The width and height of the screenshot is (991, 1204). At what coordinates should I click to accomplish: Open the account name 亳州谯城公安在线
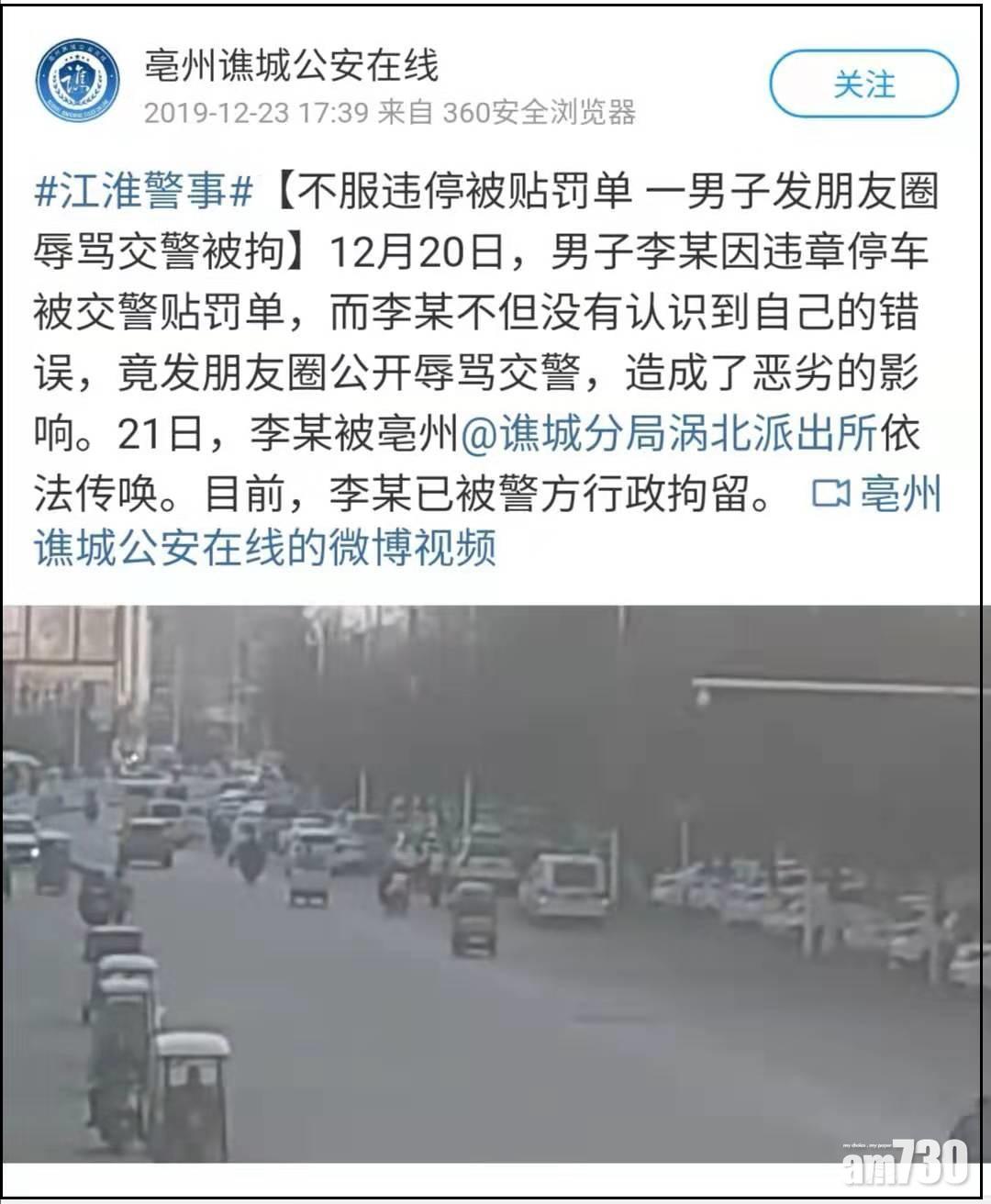(x=292, y=64)
